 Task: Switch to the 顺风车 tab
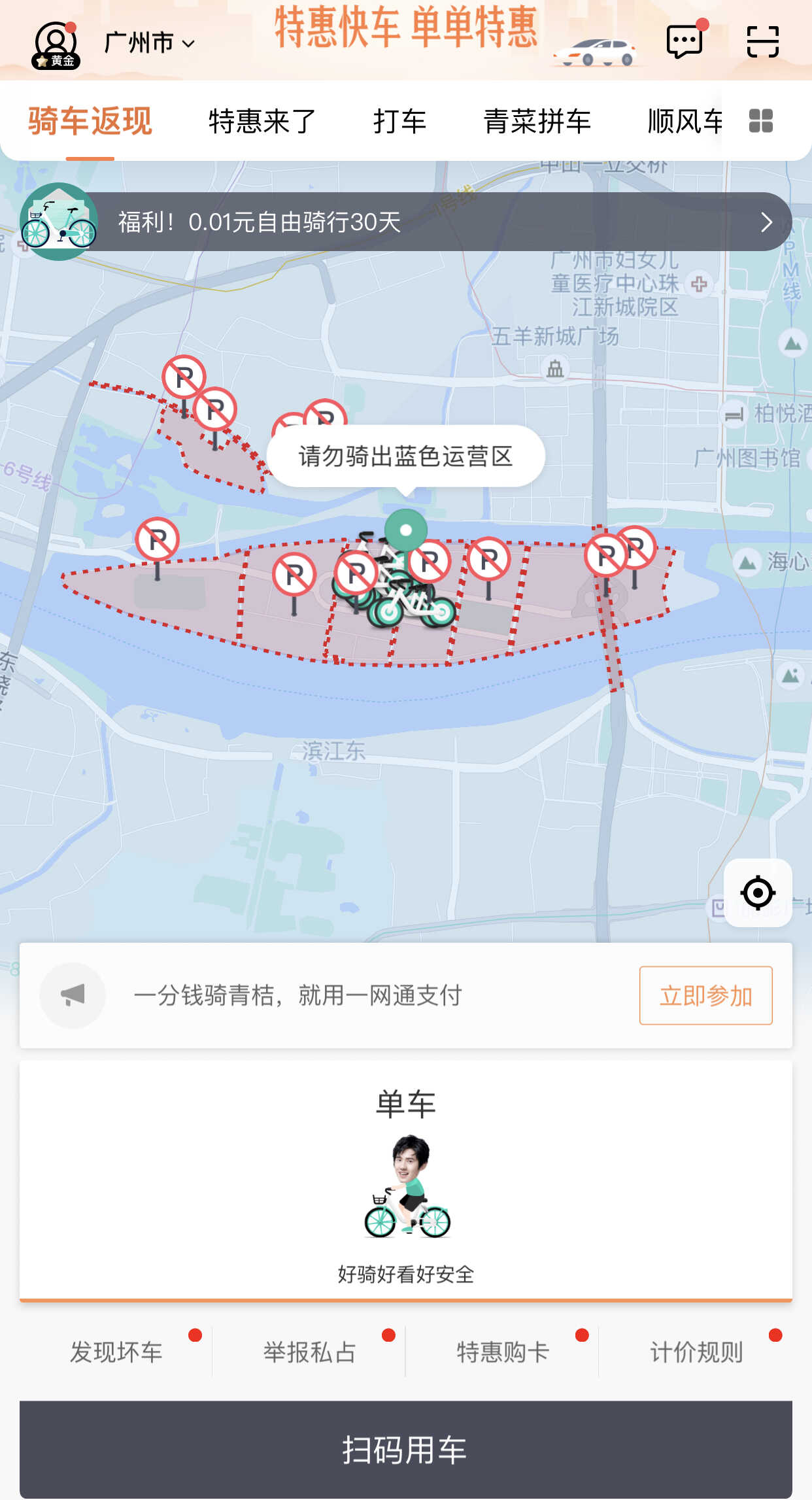685,122
